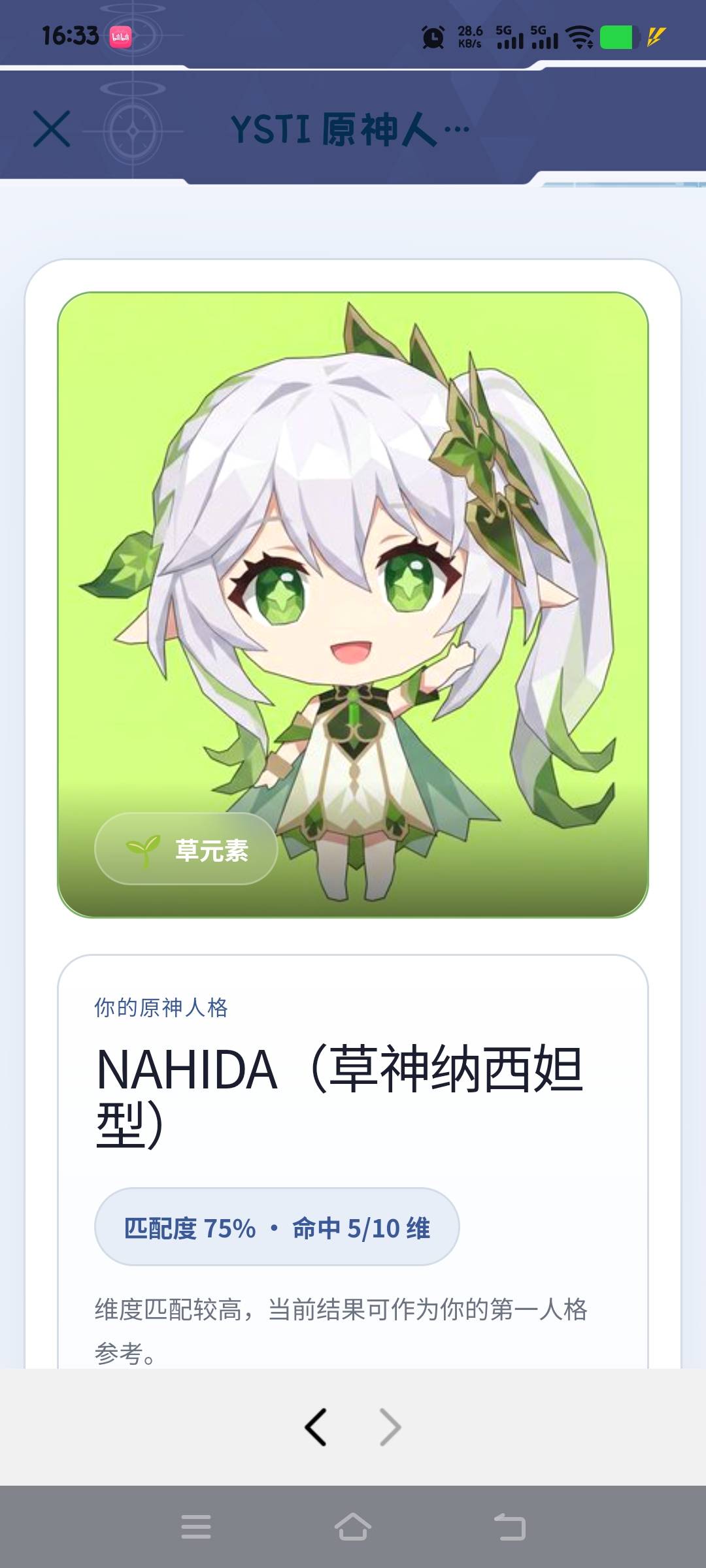
Task: Go forward to the next web page
Action: [390, 1427]
